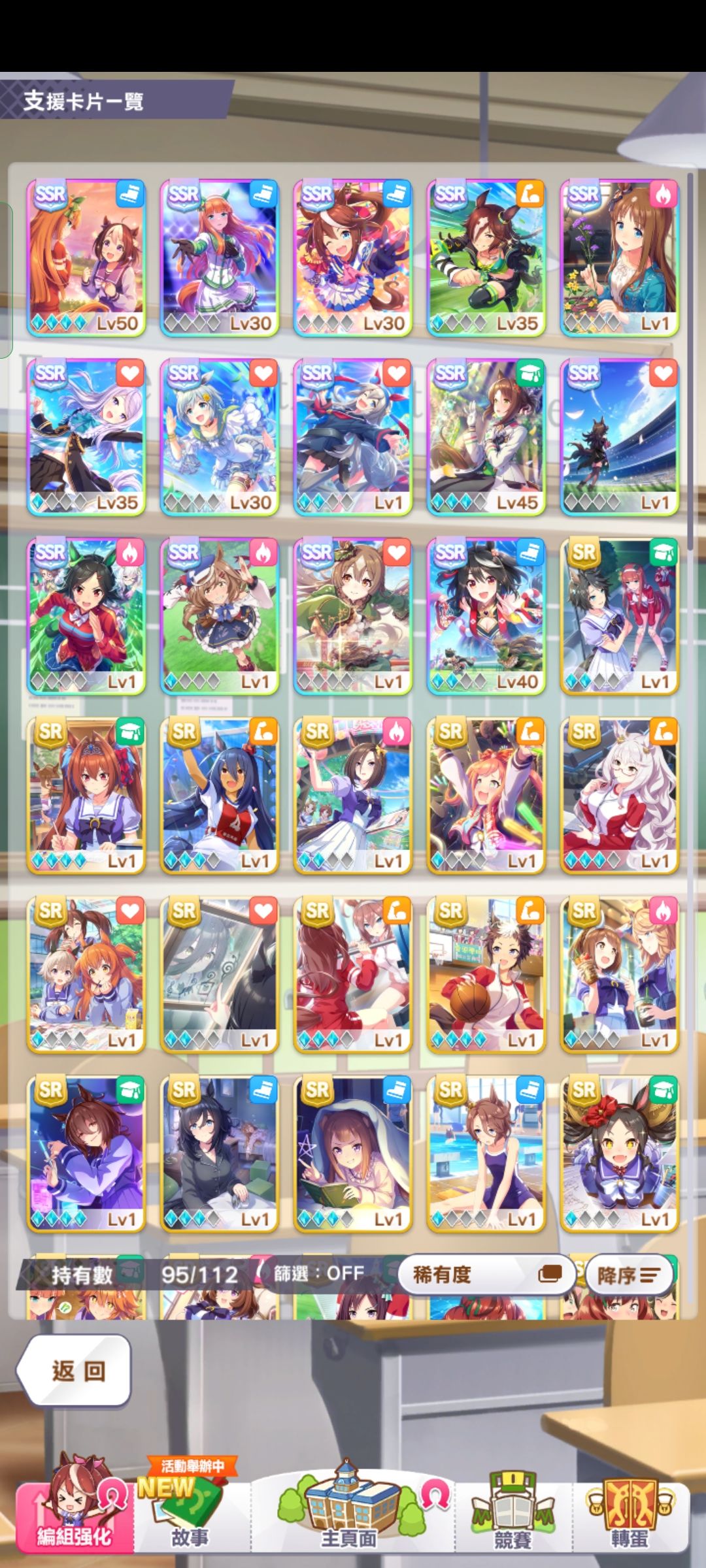This screenshot has width=706, height=1568.
Task: Open the SR swimming pool card
Action: point(486,1154)
